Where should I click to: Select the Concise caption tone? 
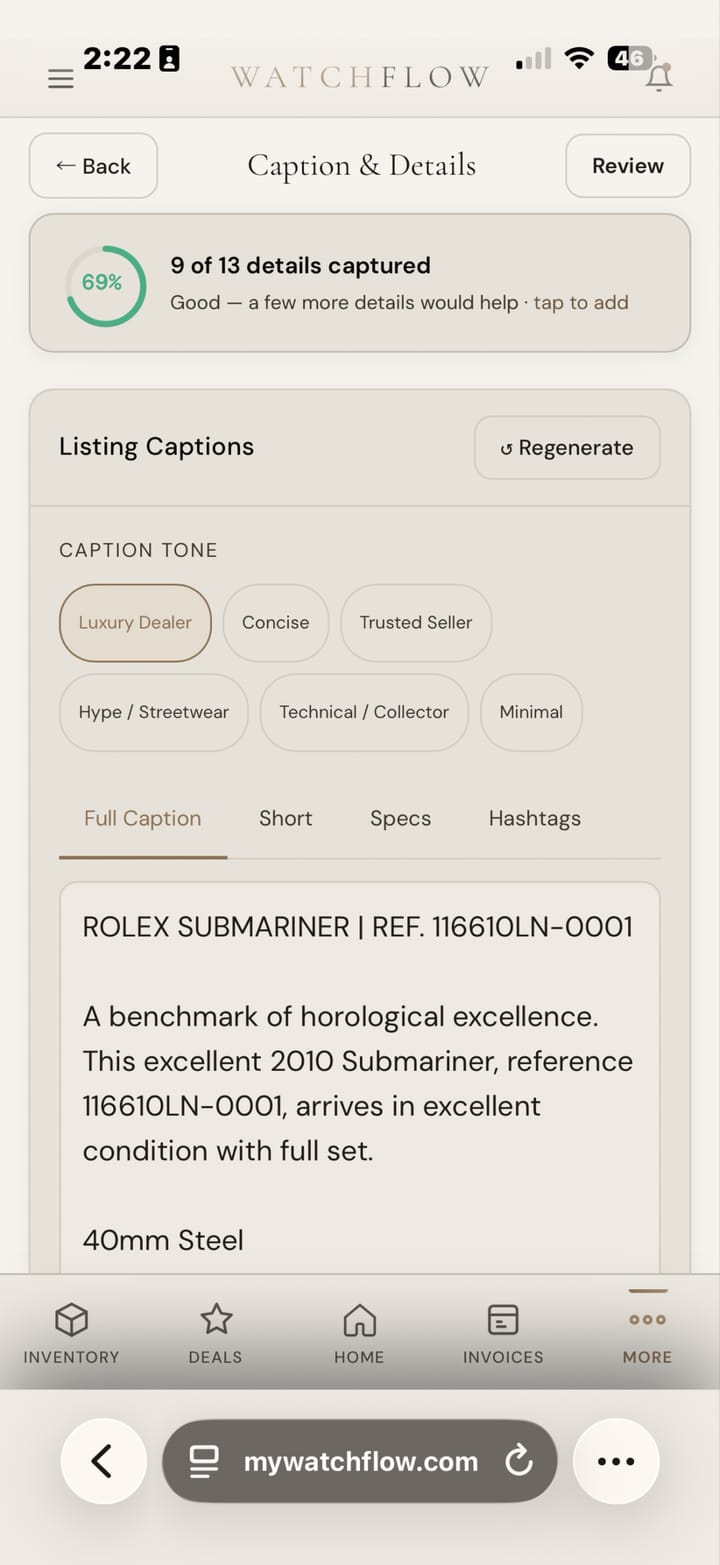tap(276, 622)
